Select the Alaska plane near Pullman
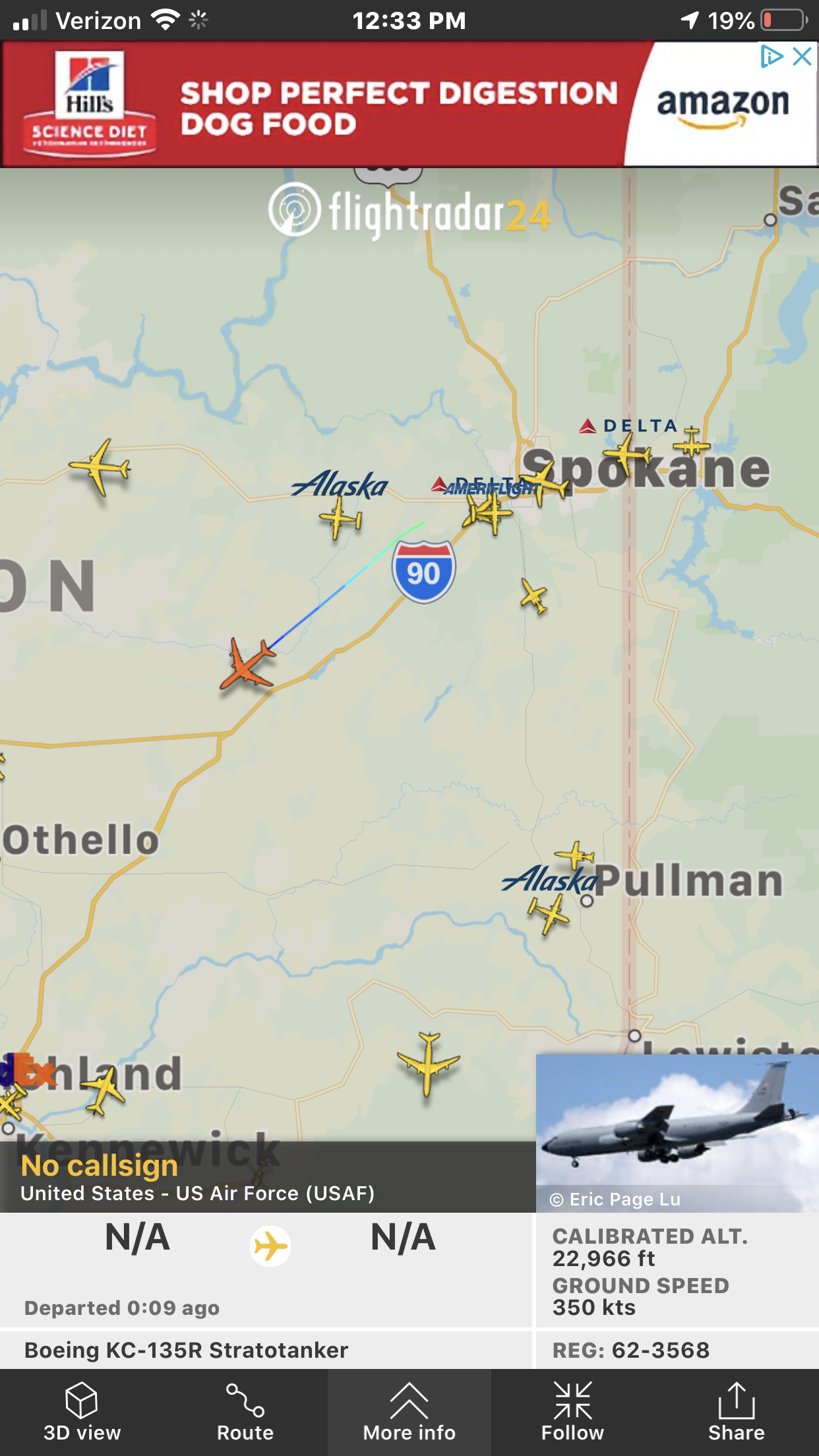The image size is (819, 1456). (549, 913)
